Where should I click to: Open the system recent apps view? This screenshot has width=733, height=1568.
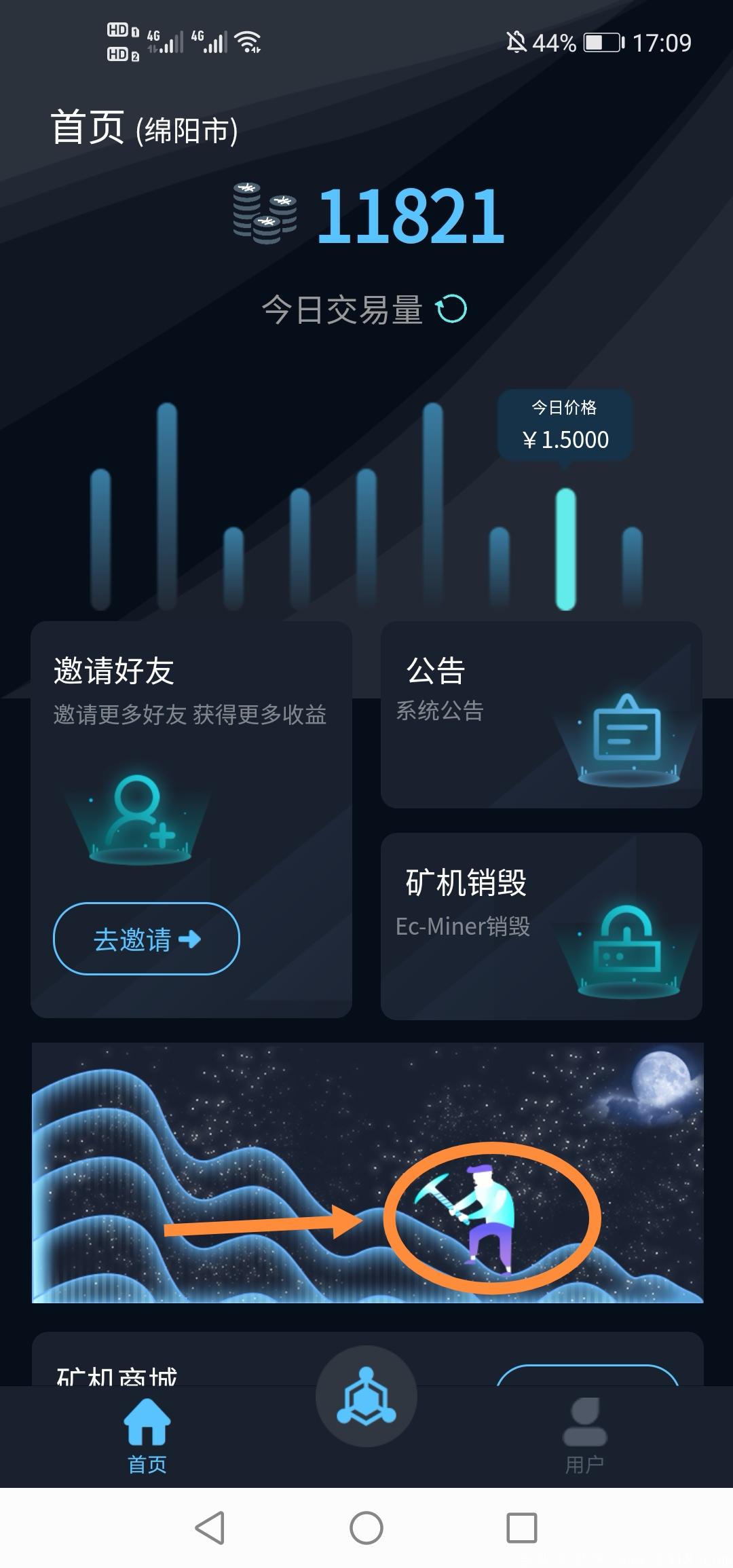pyautogui.click(x=522, y=1528)
